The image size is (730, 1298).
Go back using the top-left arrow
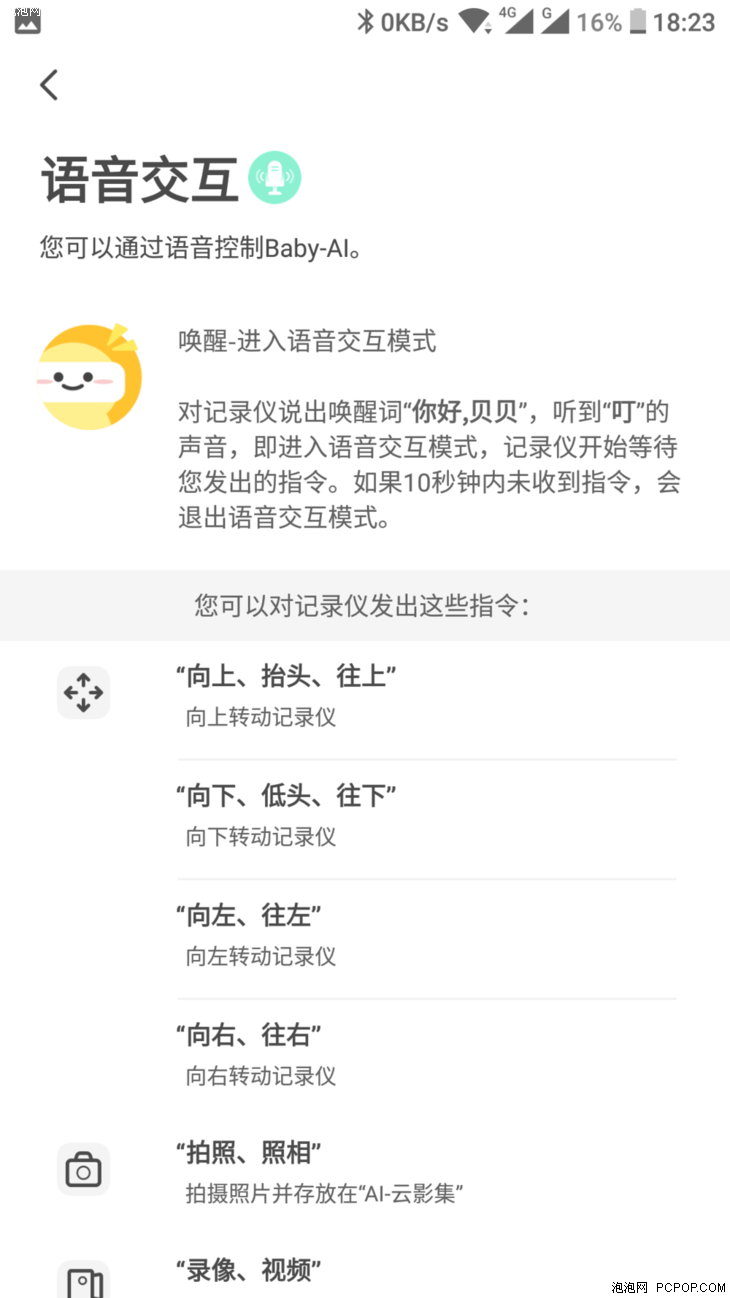49,85
